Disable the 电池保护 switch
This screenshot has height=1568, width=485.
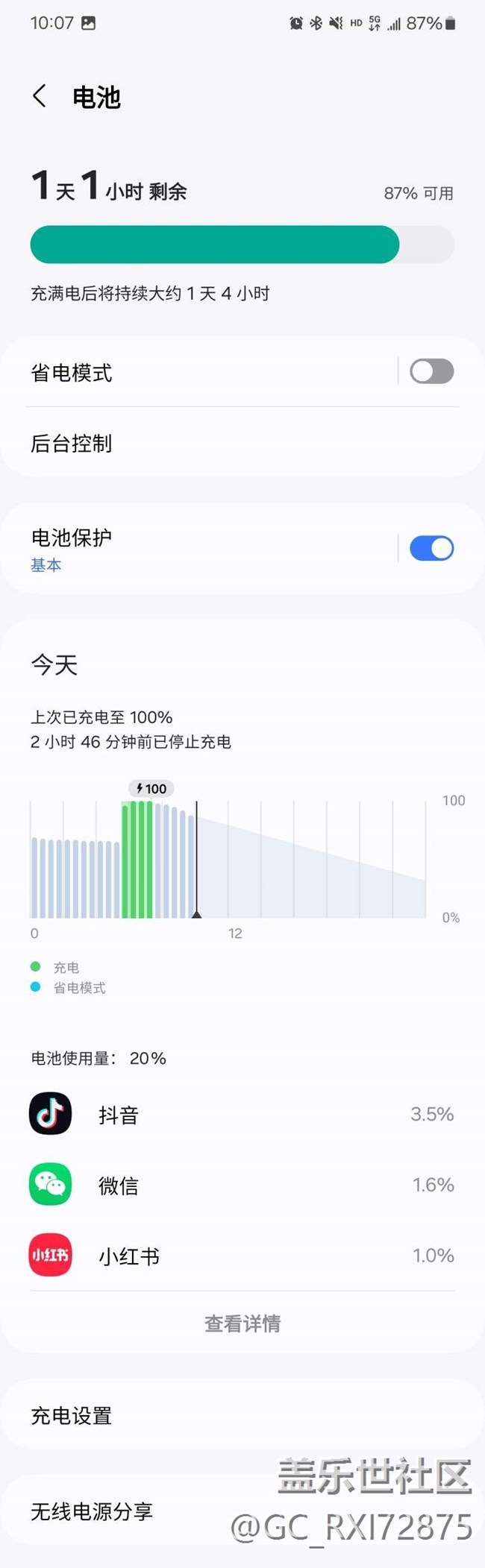tap(431, 549)
